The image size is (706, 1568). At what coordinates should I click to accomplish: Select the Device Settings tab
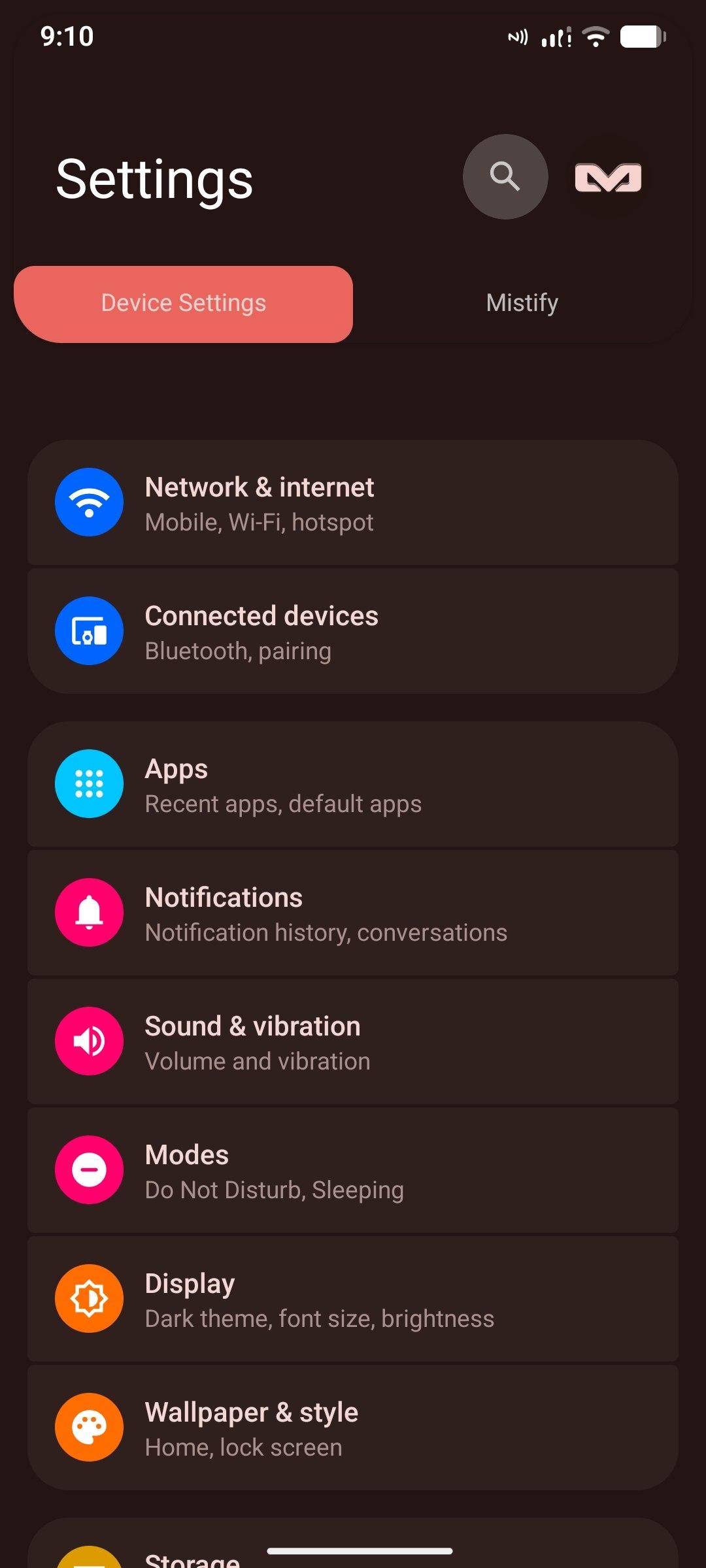(x=184, y=304)
